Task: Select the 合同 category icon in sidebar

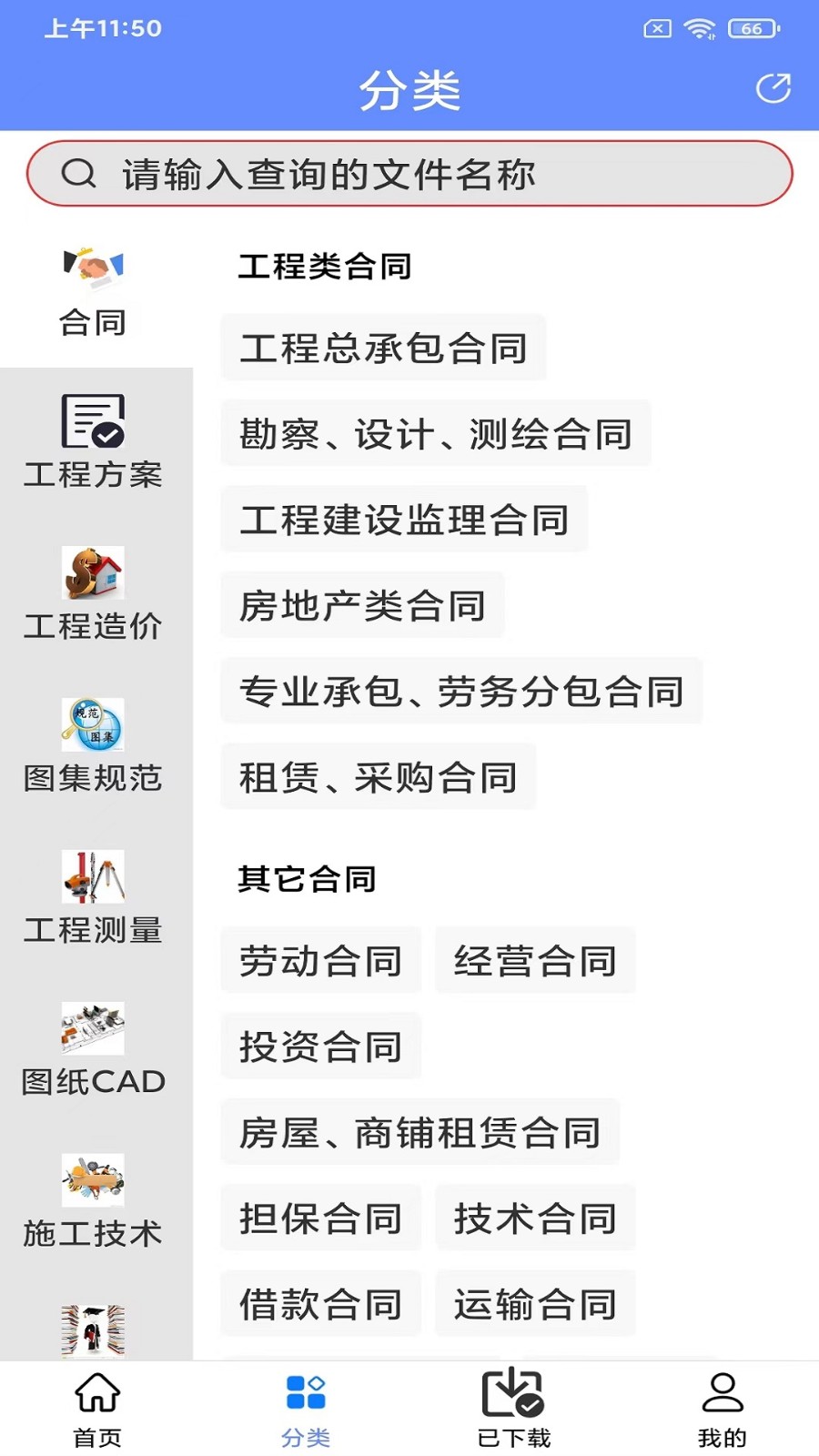Action: pos(91,268)
